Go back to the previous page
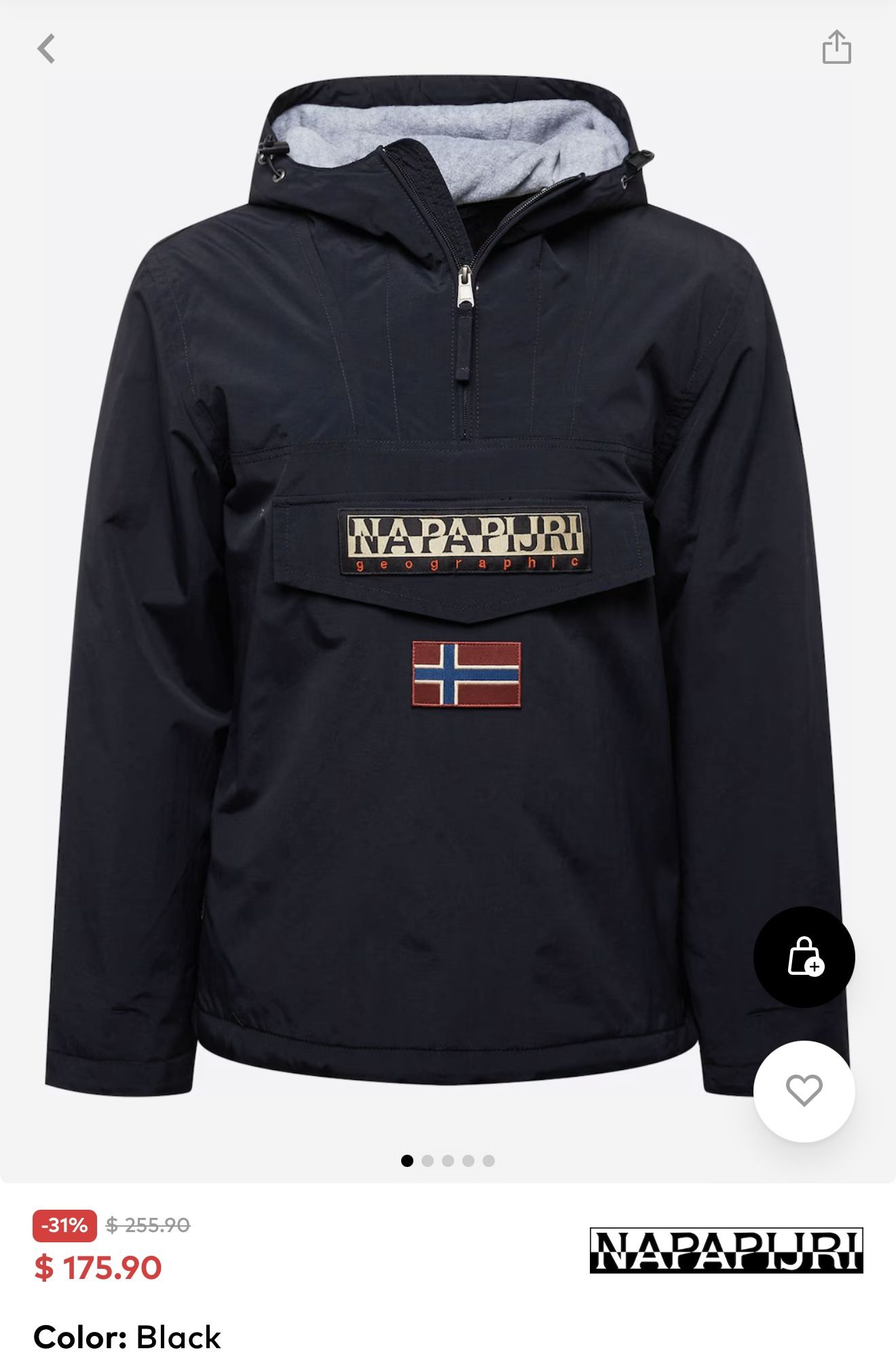The image size is (896, 1355). 46,49
